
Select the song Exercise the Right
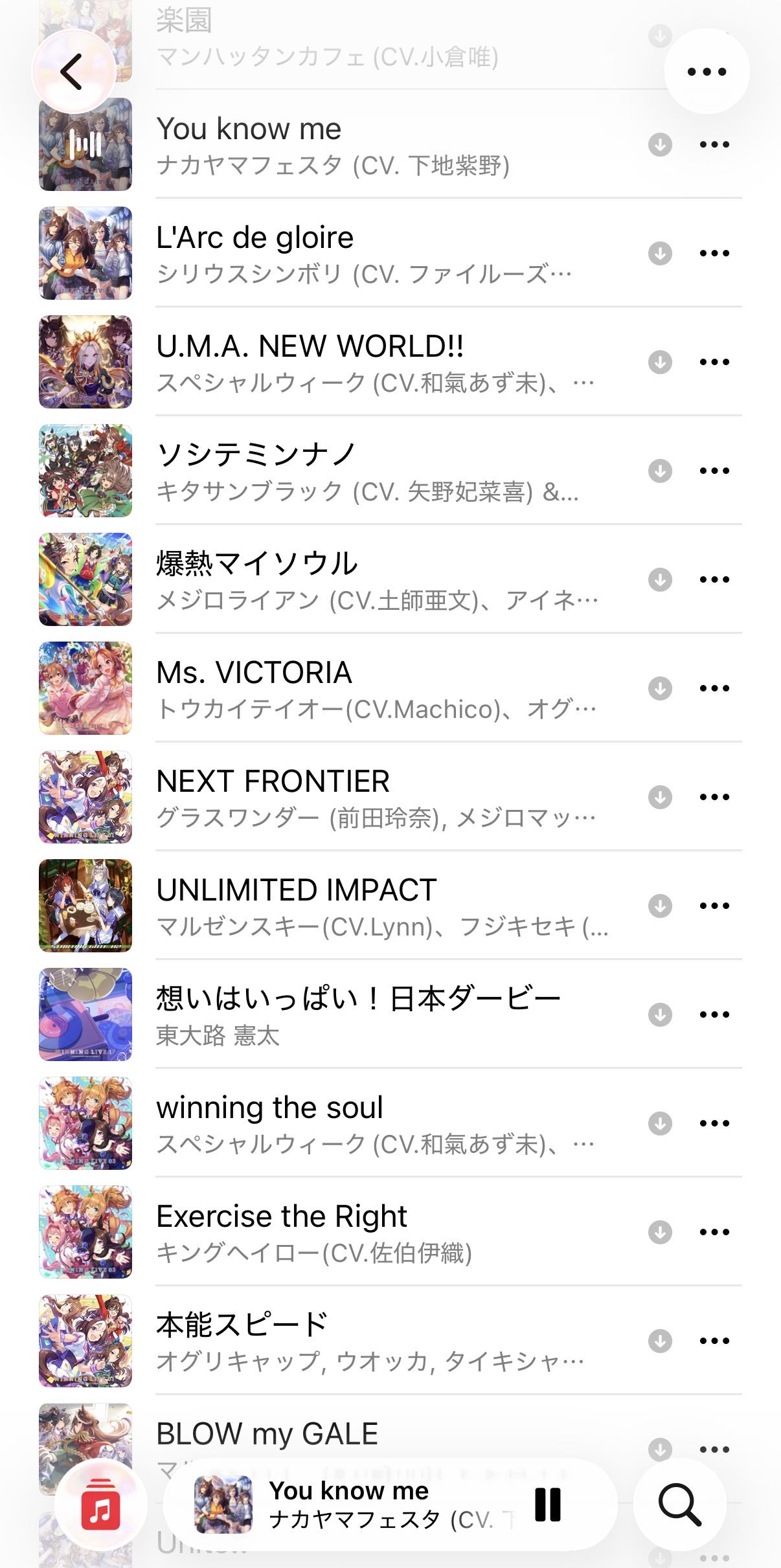tap(363, 1232)
